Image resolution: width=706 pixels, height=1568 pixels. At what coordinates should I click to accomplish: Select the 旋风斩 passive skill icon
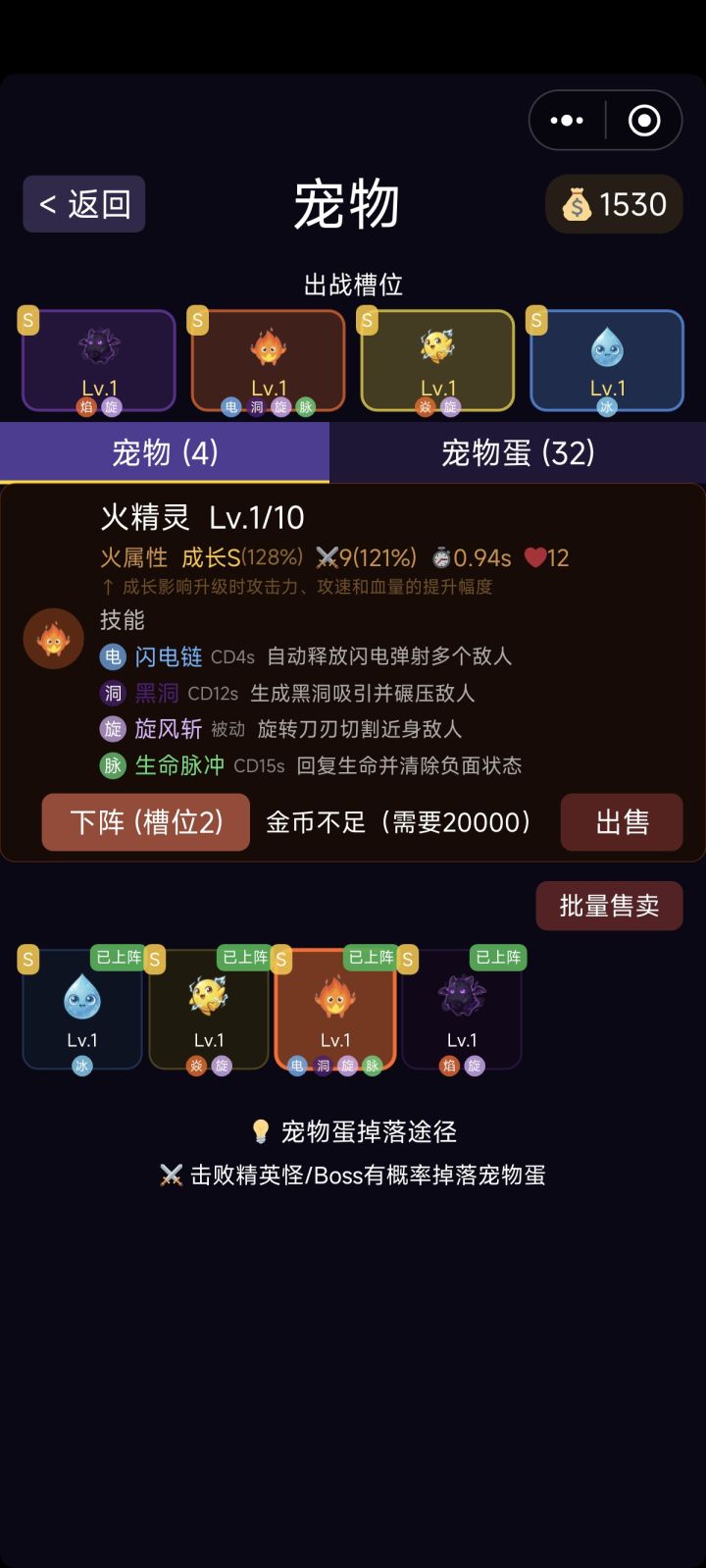coord(113,729)
